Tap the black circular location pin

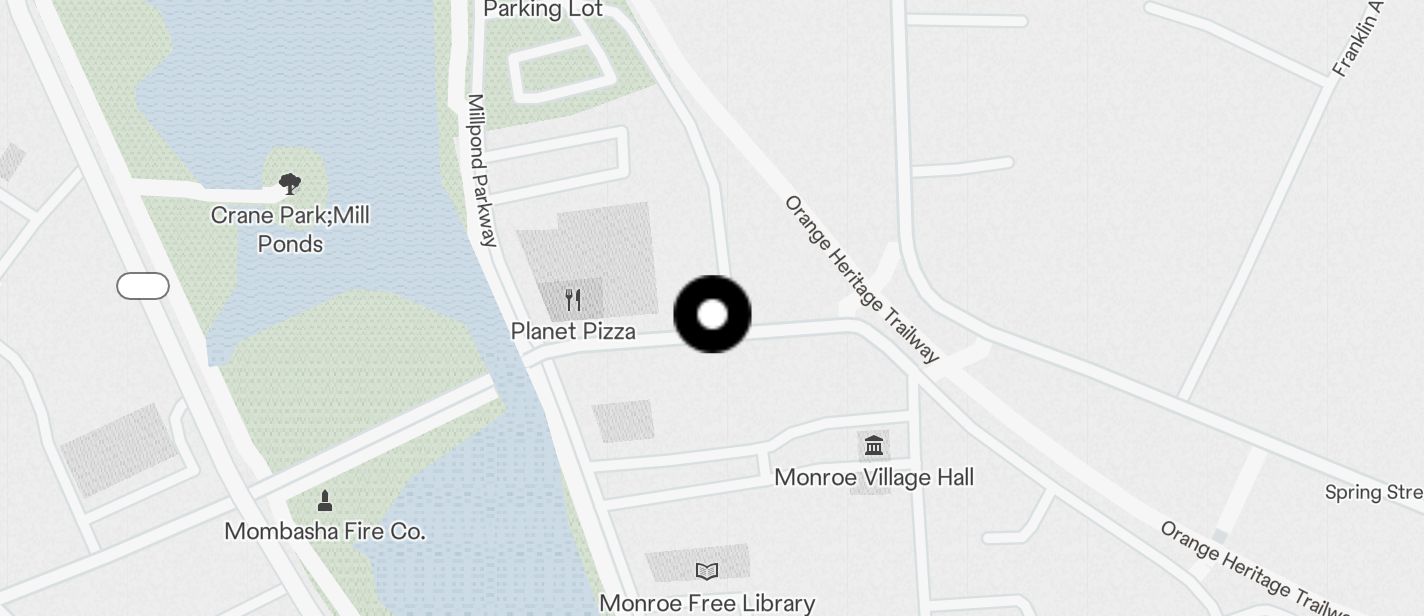coord(712,315)
